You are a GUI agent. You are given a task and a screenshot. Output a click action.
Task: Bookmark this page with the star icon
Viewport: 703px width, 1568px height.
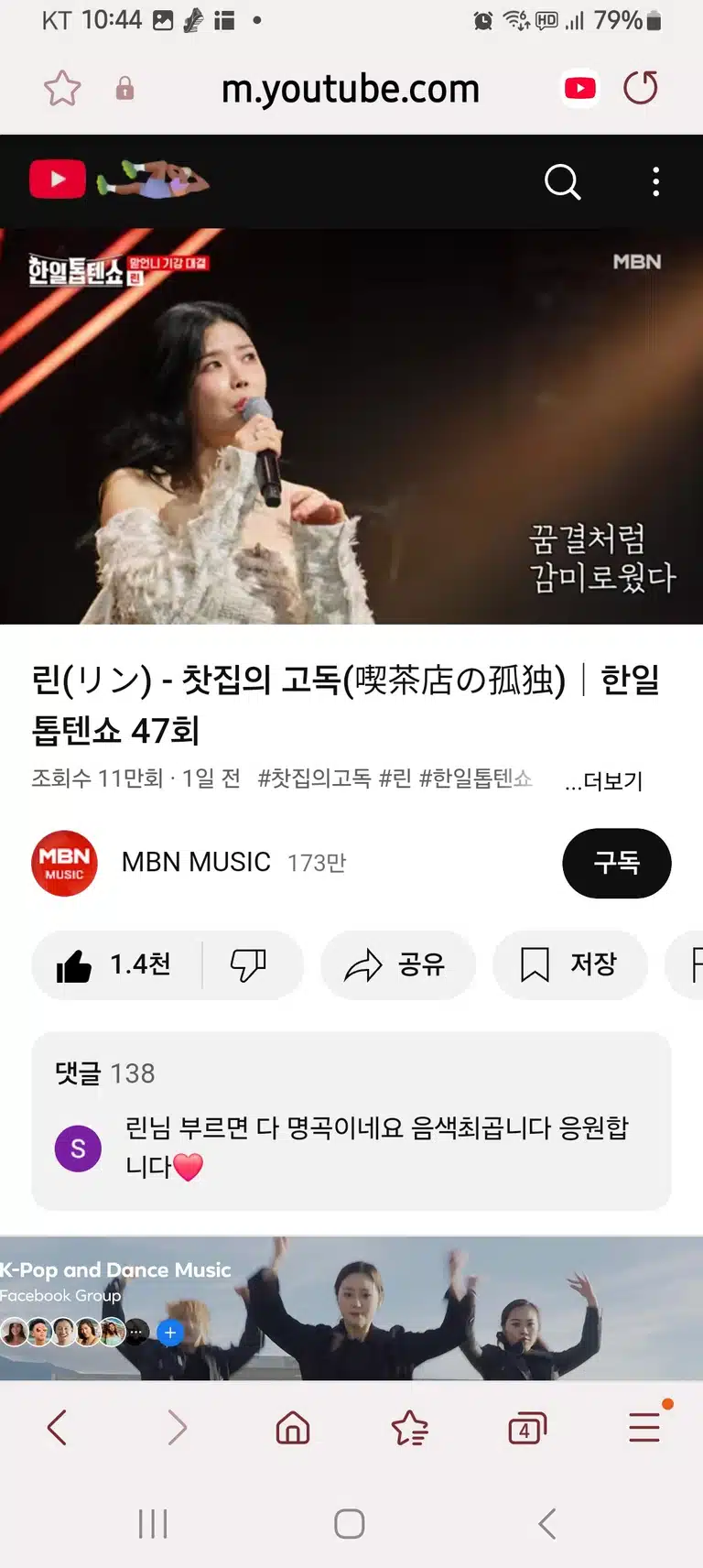(62, 89)
